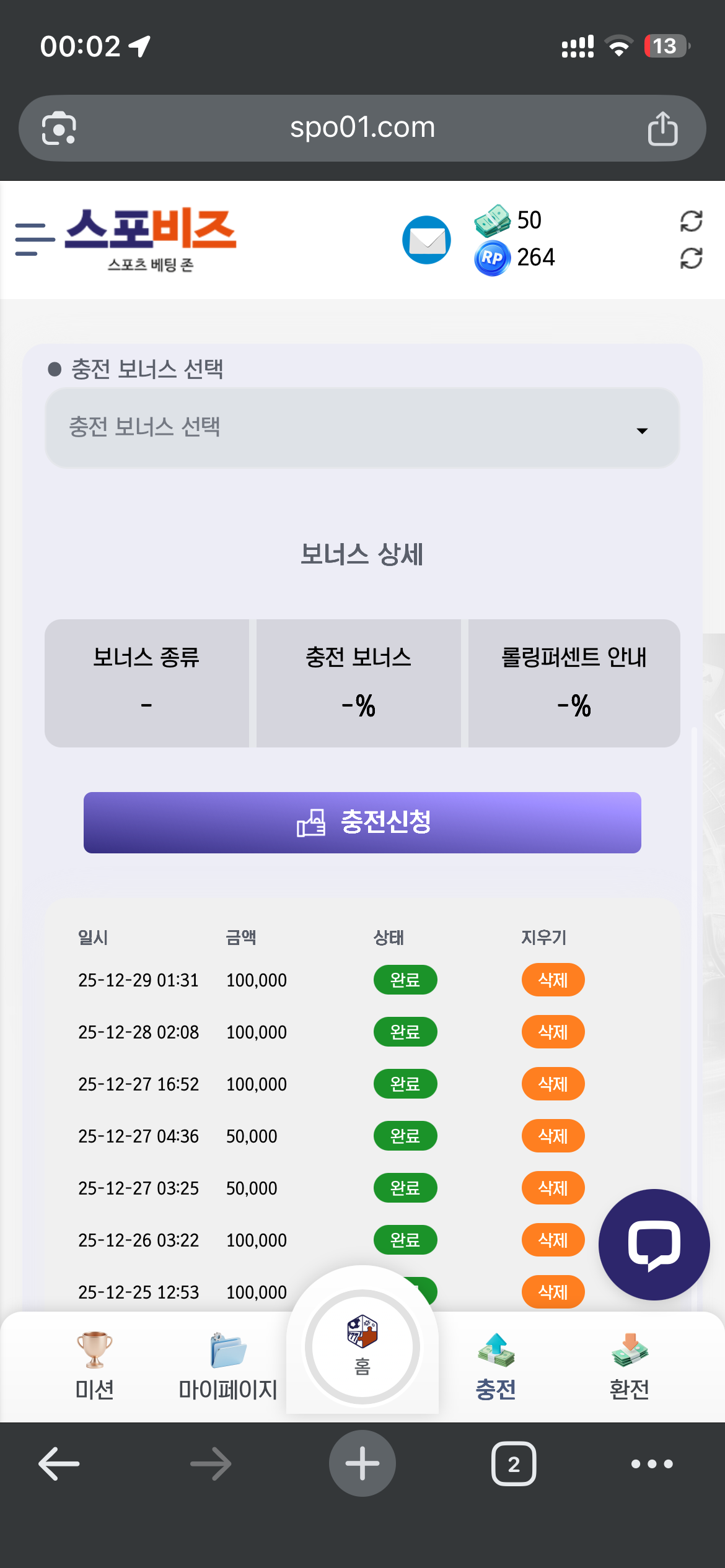Delete the 25-12-28 02:08 record
The width and height of the screenshot is (725, 1568).
[x=552, y=1032]
